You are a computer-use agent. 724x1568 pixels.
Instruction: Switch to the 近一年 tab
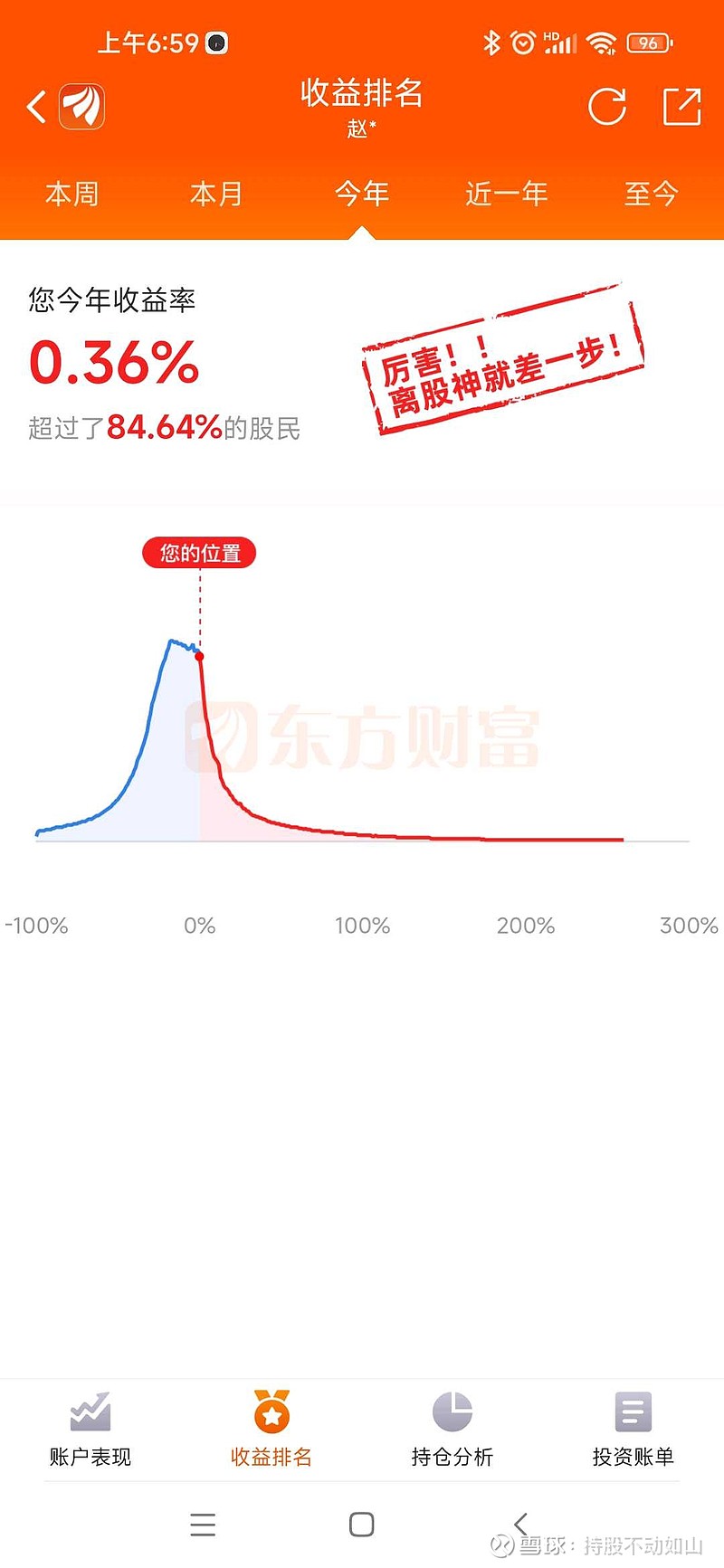(x=507, y=194)
